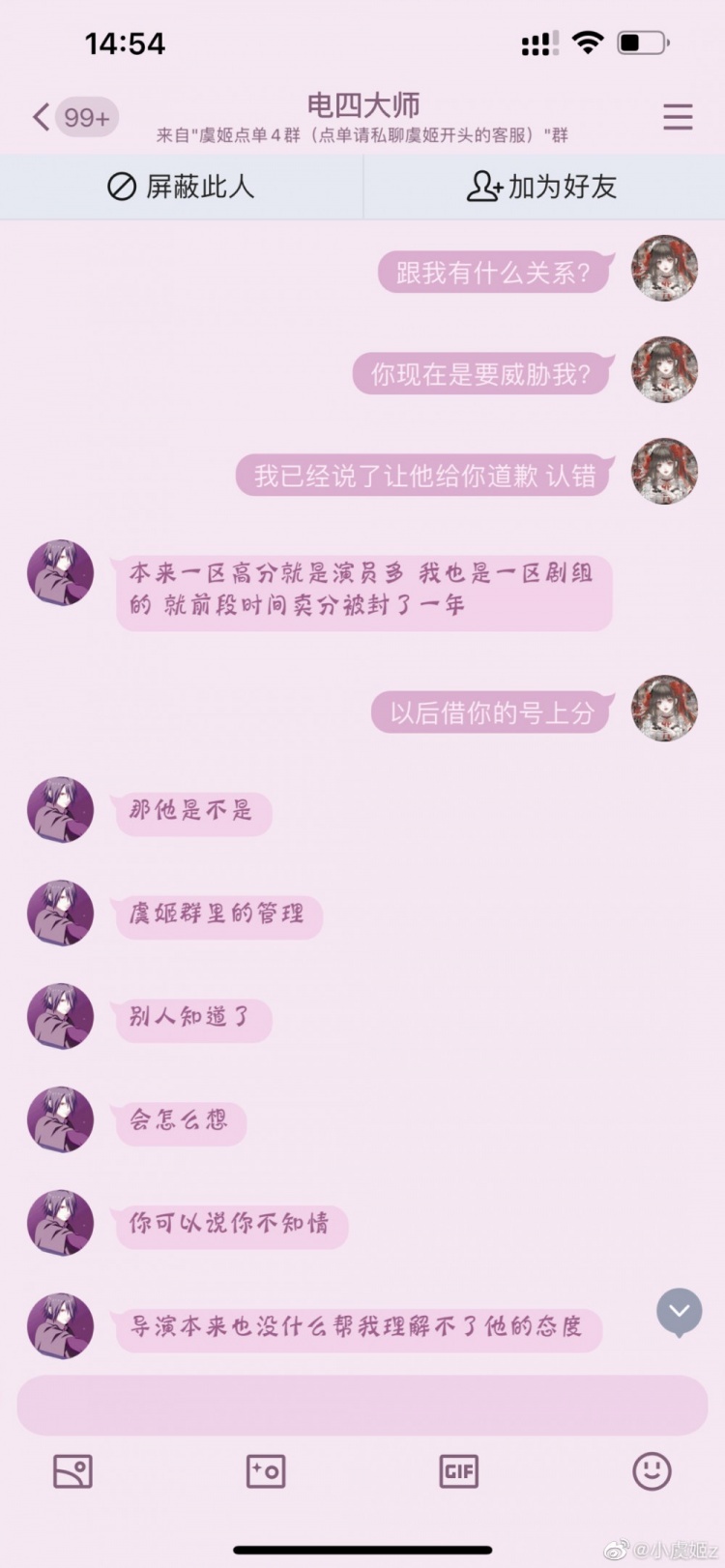
Task: Jump to the latest message with the down arrow
Action: (x=679, y=1312)
